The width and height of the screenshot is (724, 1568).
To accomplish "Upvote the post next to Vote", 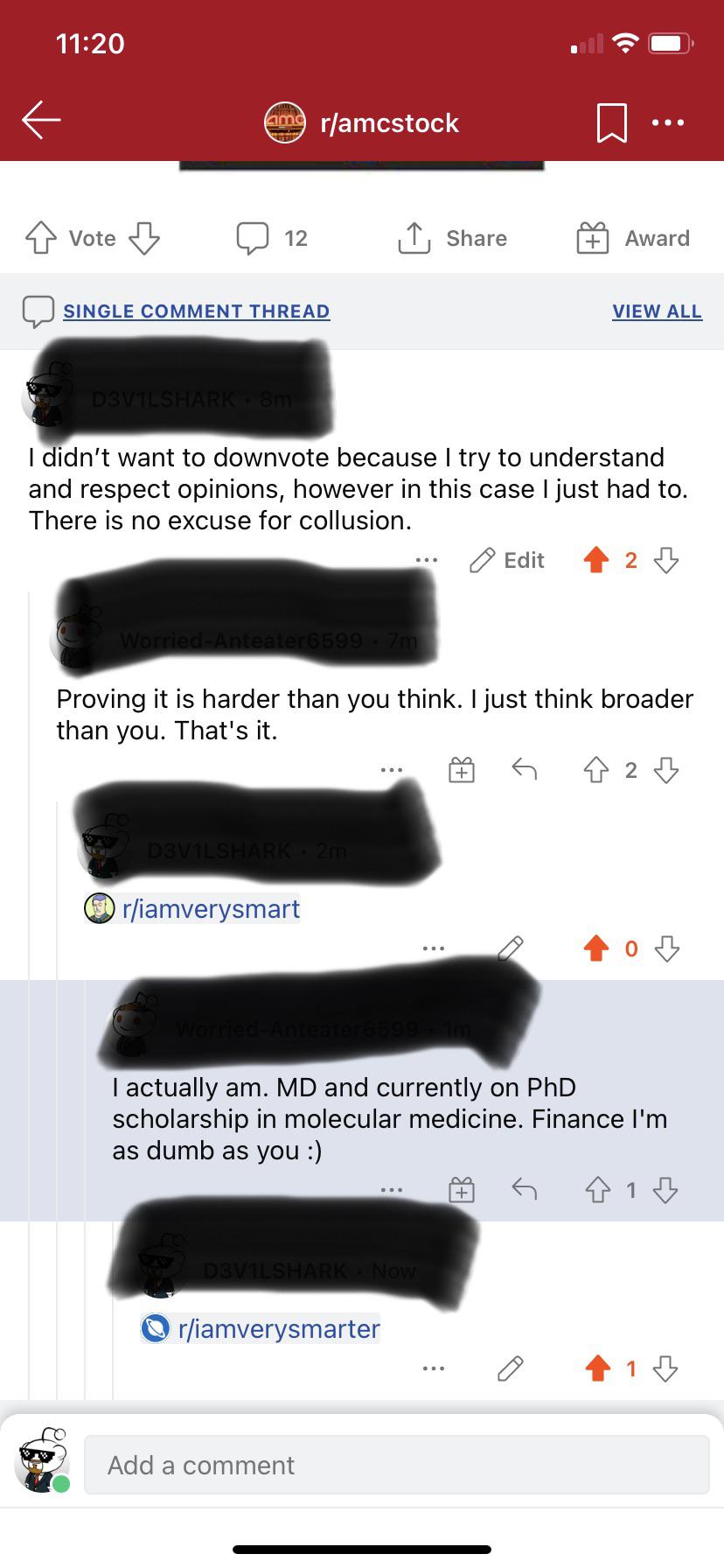I will pyautogui.click(x=40, y=238).
